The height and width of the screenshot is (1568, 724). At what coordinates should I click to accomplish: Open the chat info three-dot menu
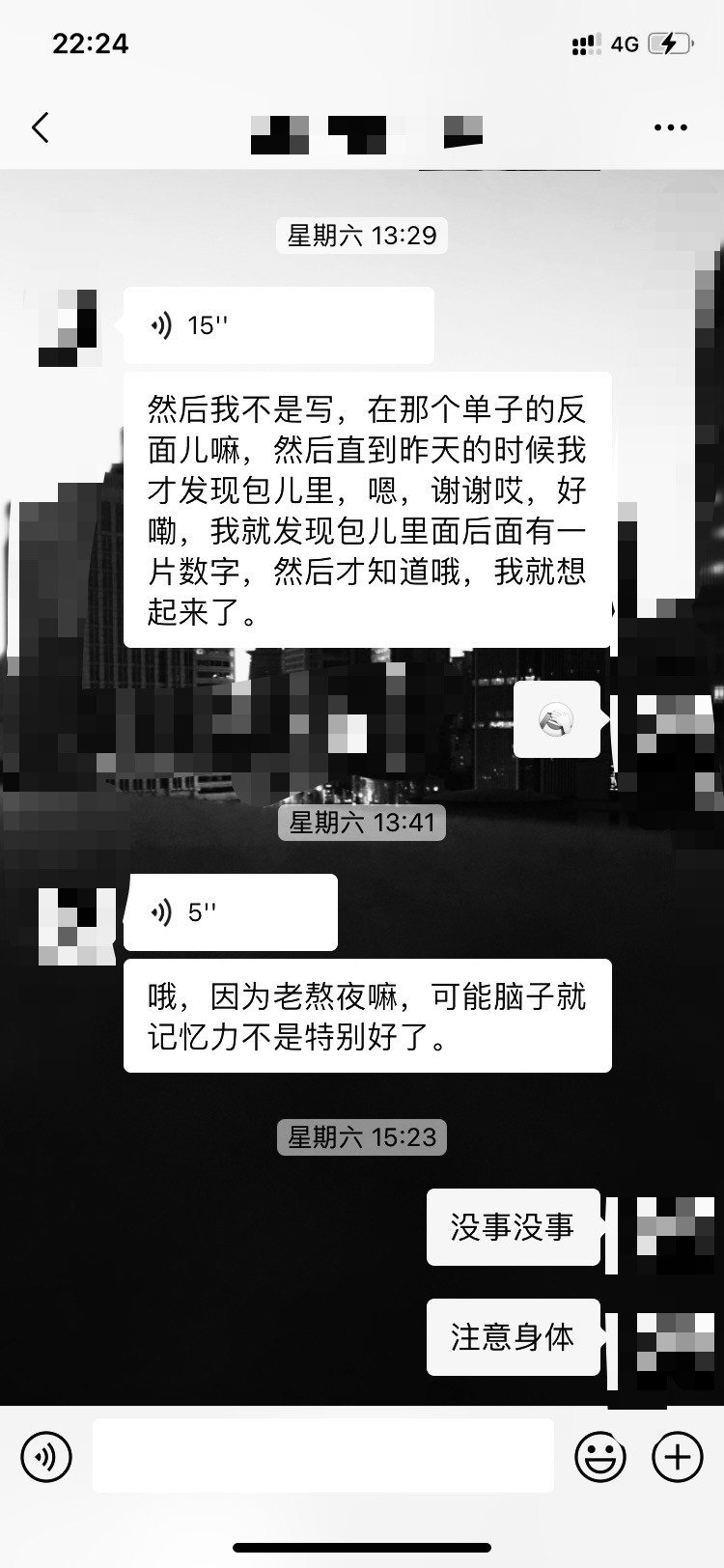670,127
